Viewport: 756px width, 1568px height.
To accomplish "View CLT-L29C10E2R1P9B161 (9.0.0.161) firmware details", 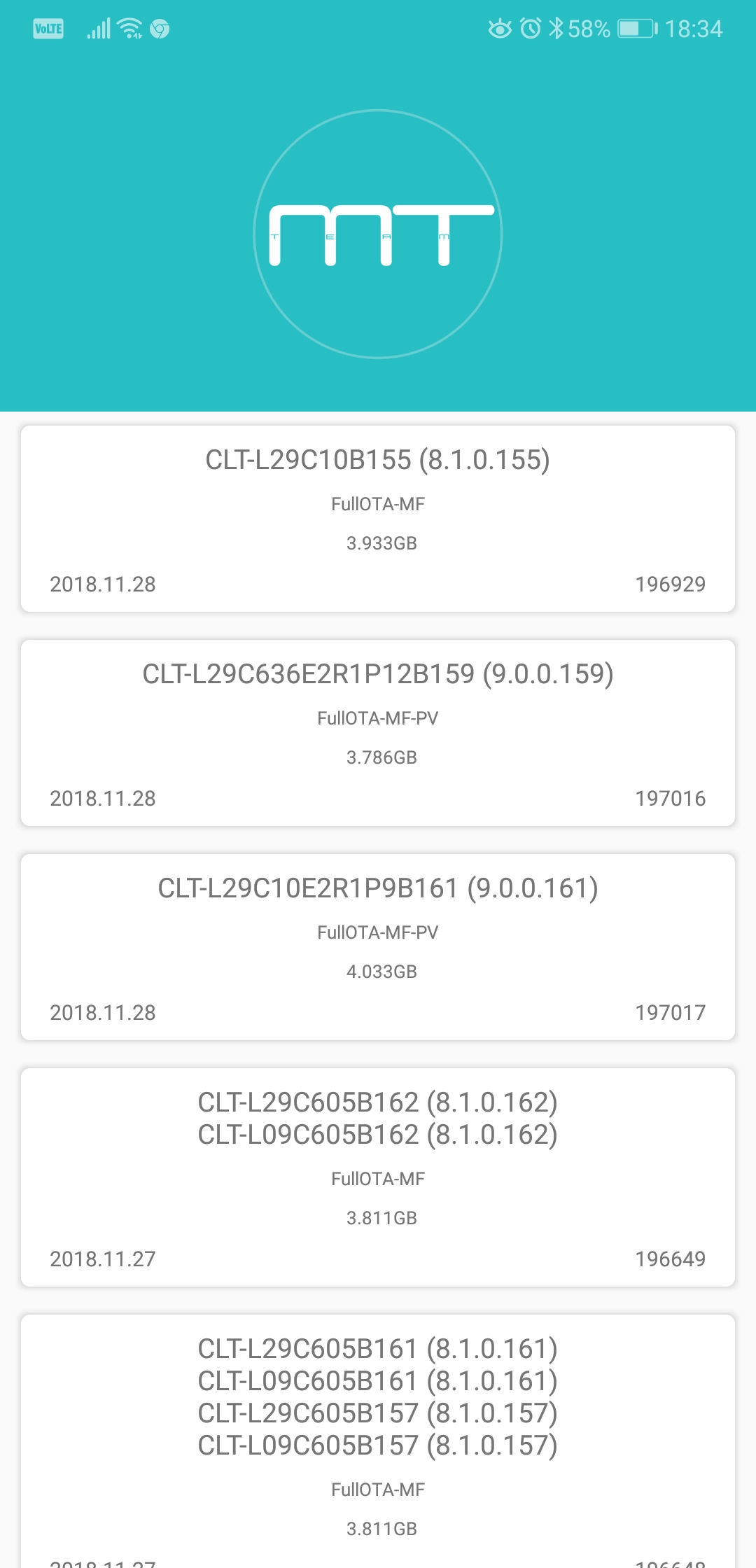I will (378, 947).
